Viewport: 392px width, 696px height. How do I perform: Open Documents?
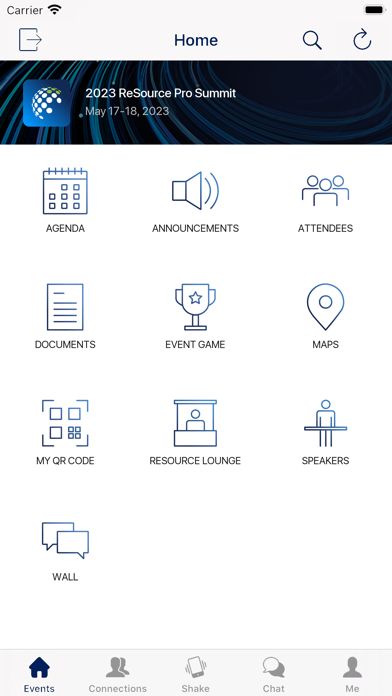65,317
